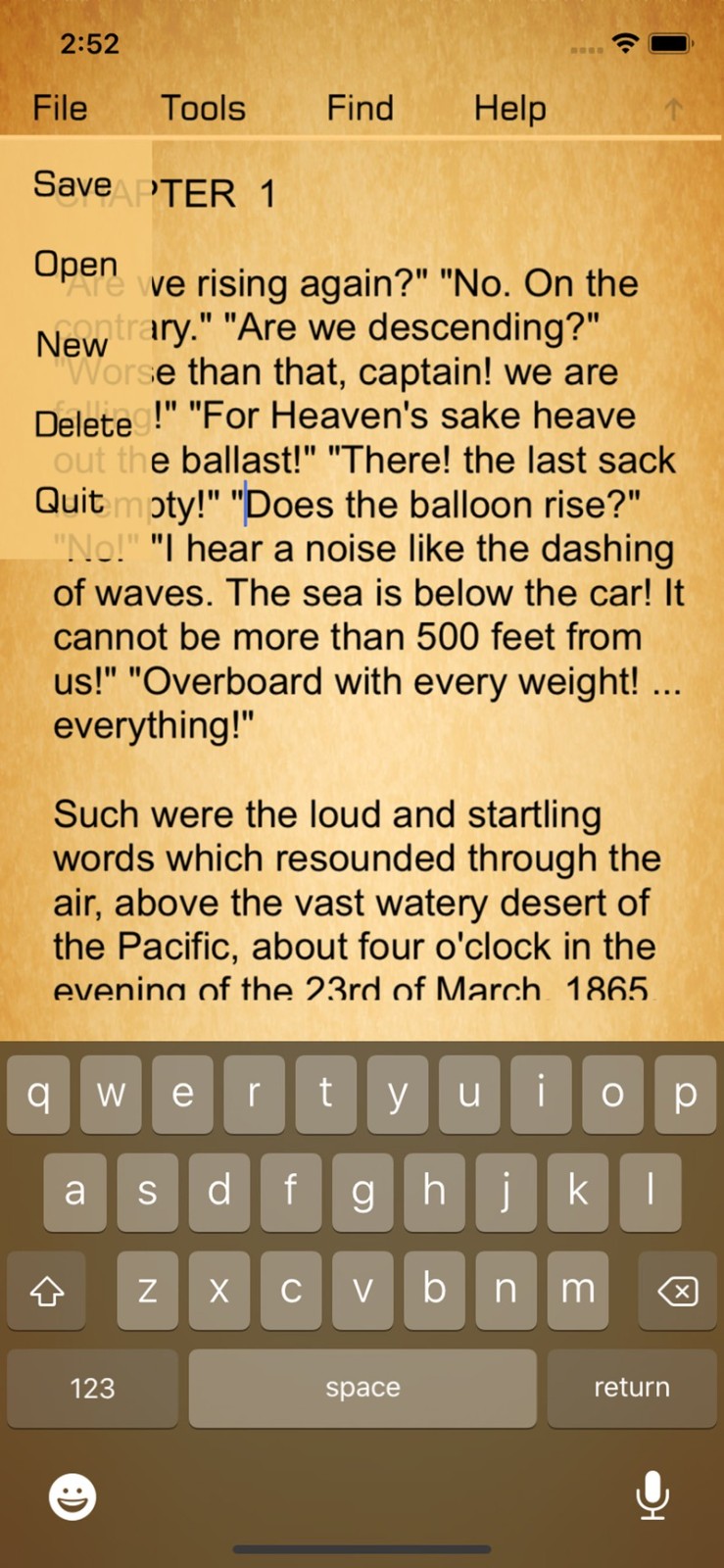Open the Find menu

(360, 108)
